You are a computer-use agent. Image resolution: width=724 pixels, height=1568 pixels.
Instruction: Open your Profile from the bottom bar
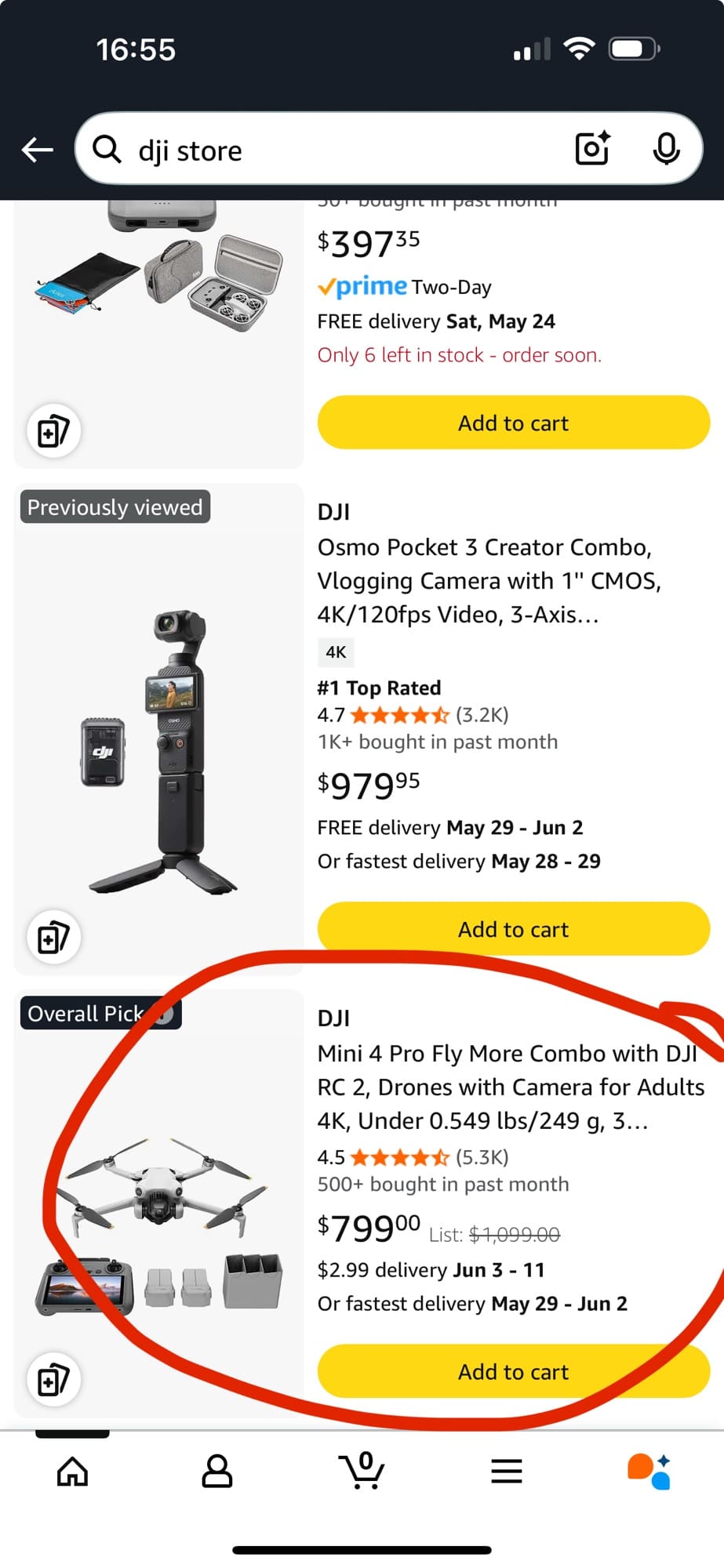point(217,1471)
